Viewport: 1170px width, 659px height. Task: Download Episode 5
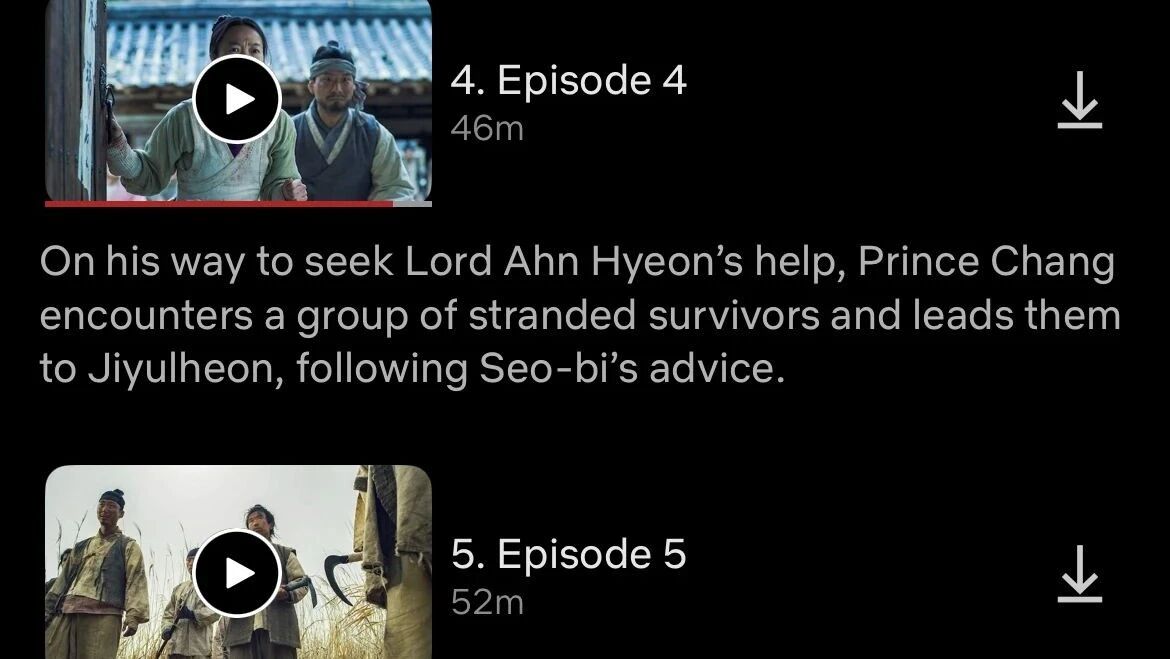pyautogui.click(x=1079, y=575)
